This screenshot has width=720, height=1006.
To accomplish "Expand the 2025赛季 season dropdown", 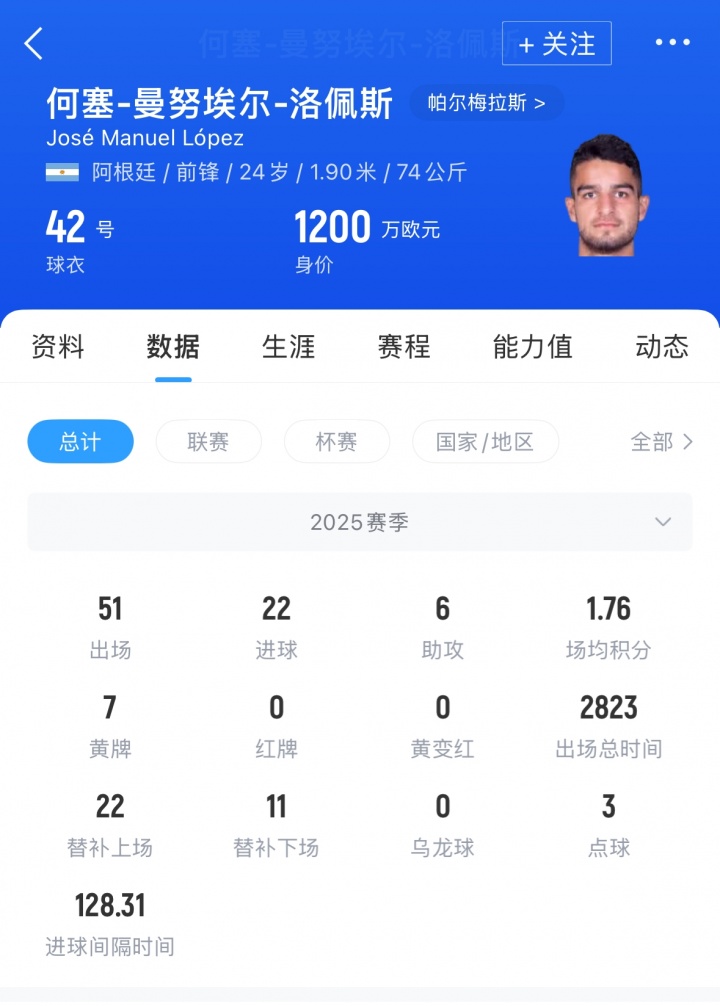I will click(360, 522).
